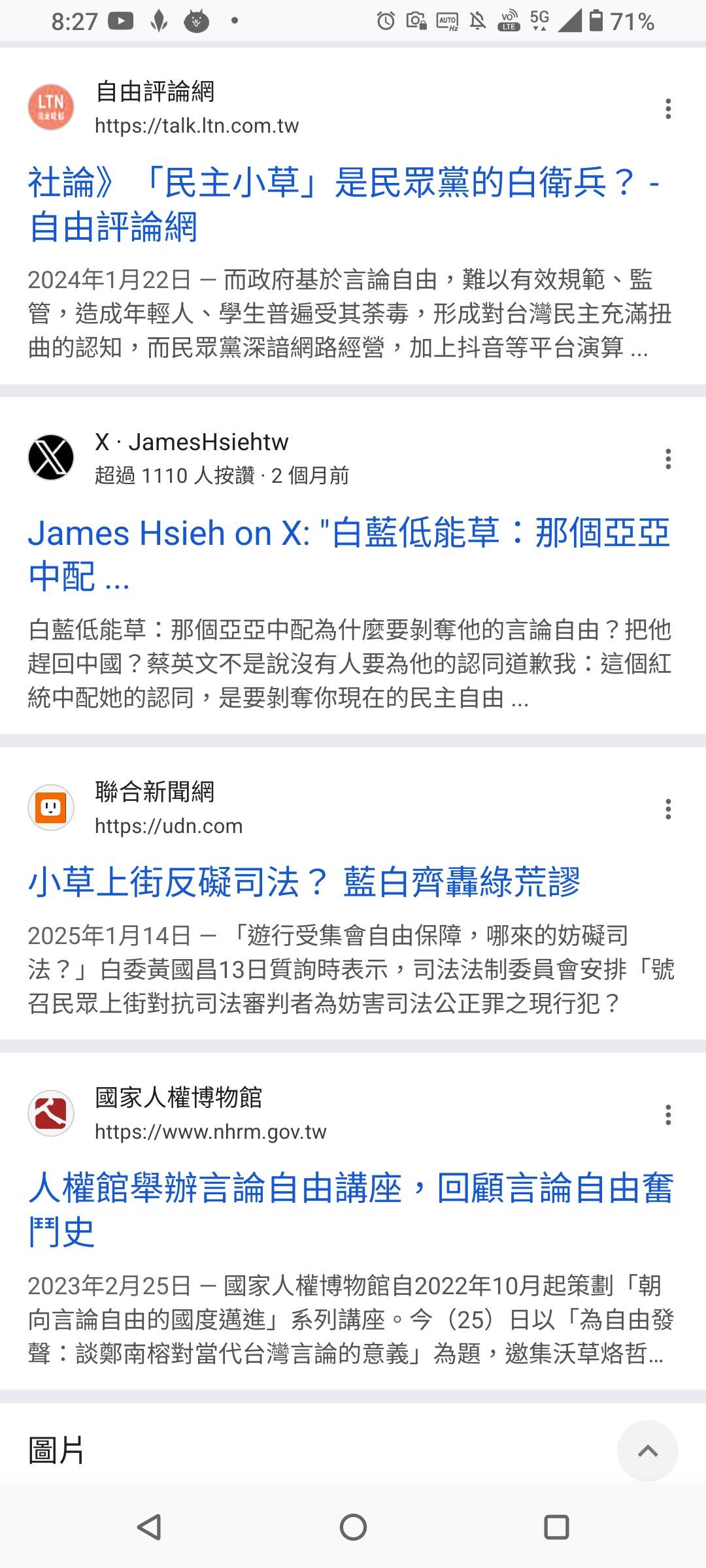Jump back to top with the up arrow

647,1452
